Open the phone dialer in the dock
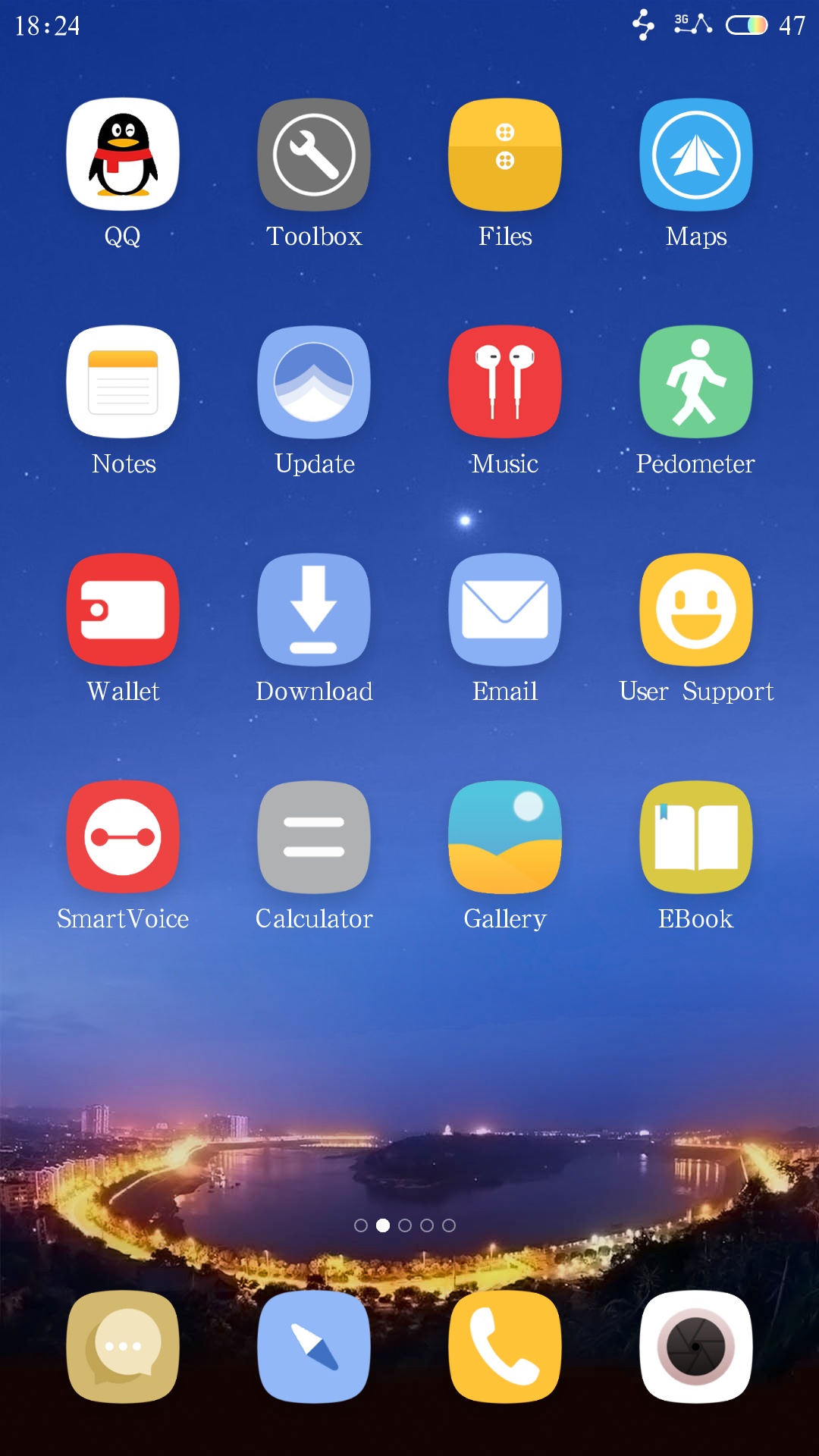 (505, 1347)
